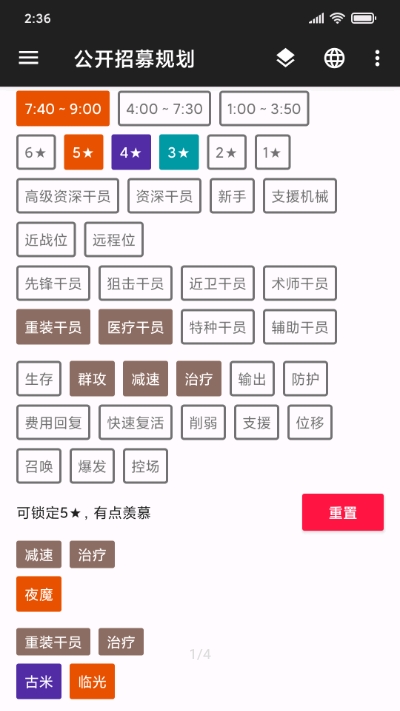The height and width of the screenshot is (711, 400).
Task: Select the 4:00 ~ 7:30 time chip
Action: point(164,108)
